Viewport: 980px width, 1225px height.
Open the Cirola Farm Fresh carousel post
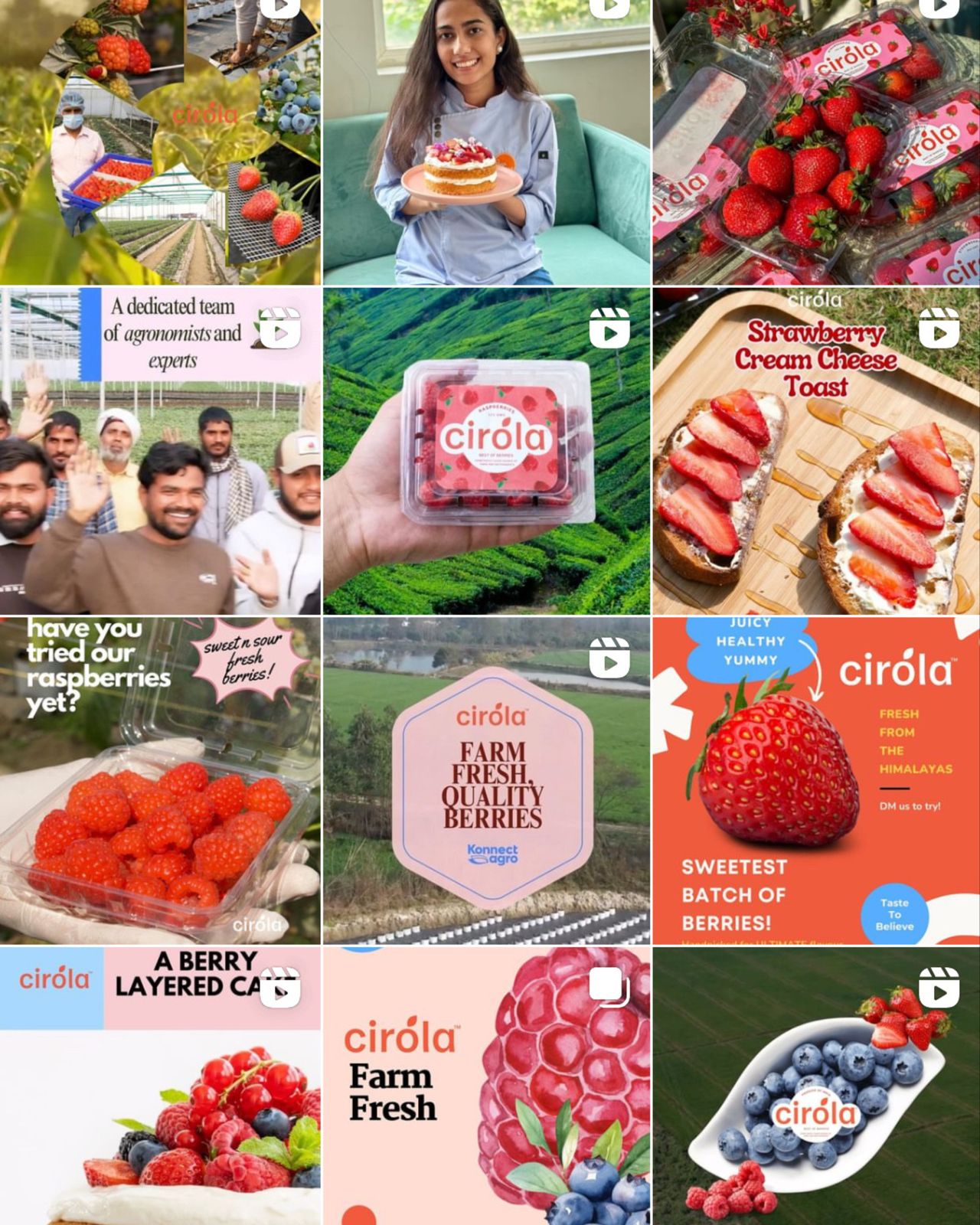pos(486,1087)
